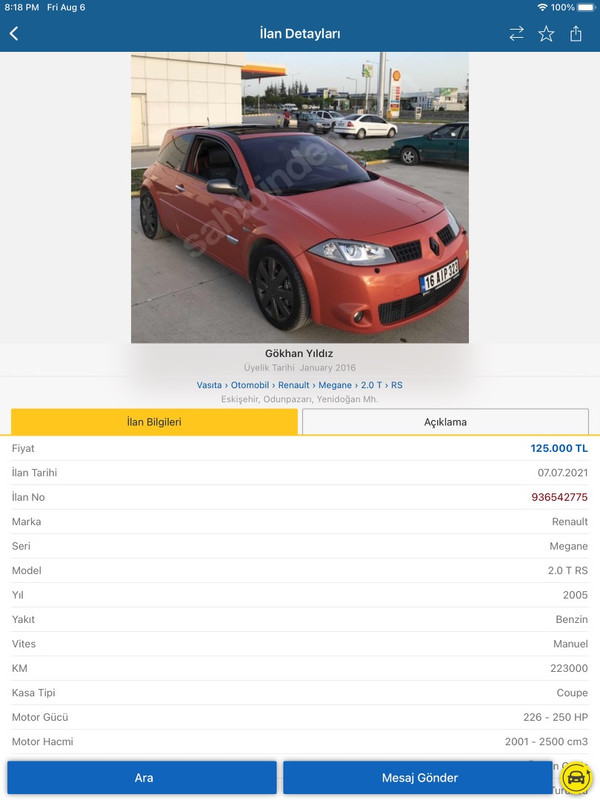
Task: Select the İlan Bilgileri tab
Action: 154,422
